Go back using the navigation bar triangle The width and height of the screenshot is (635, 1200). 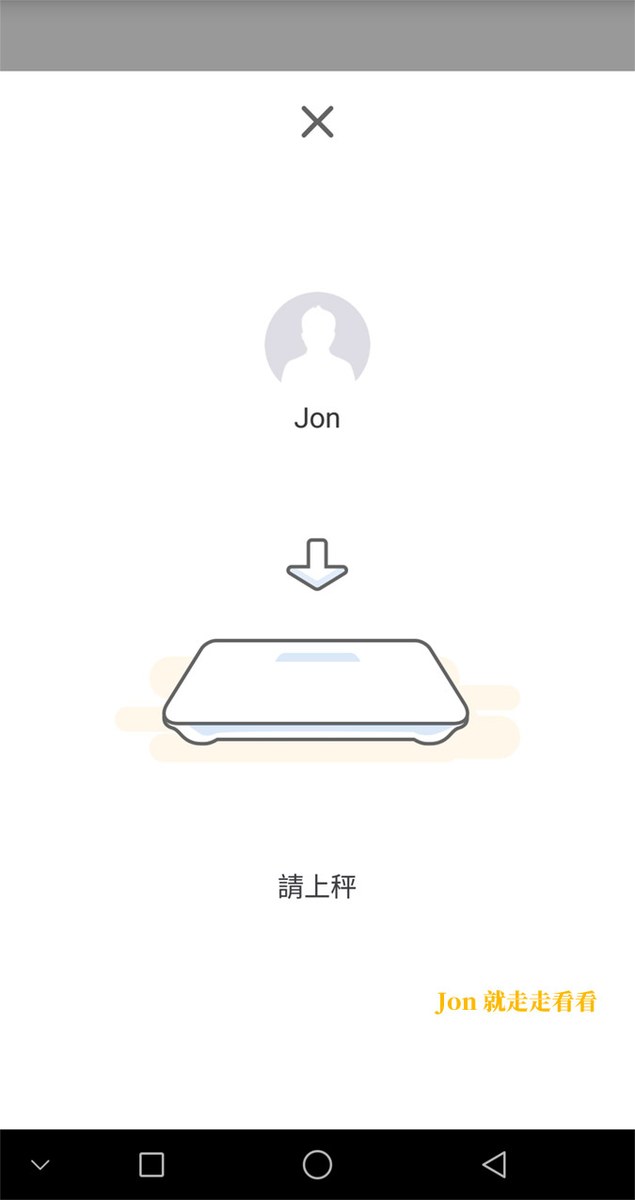pos(494,1164)
